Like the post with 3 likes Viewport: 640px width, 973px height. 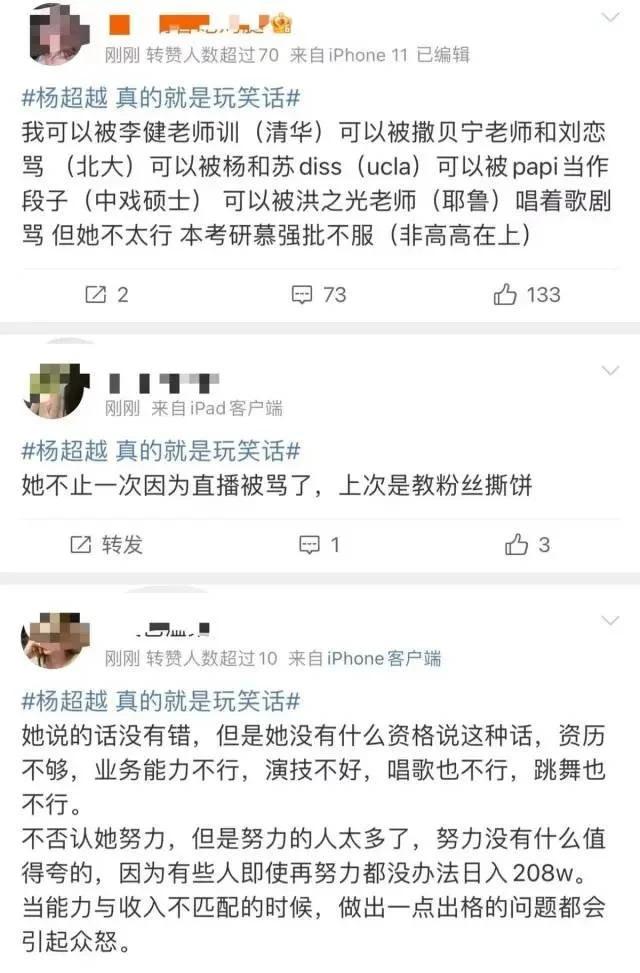pyautogui.click(x=528, y=544)
